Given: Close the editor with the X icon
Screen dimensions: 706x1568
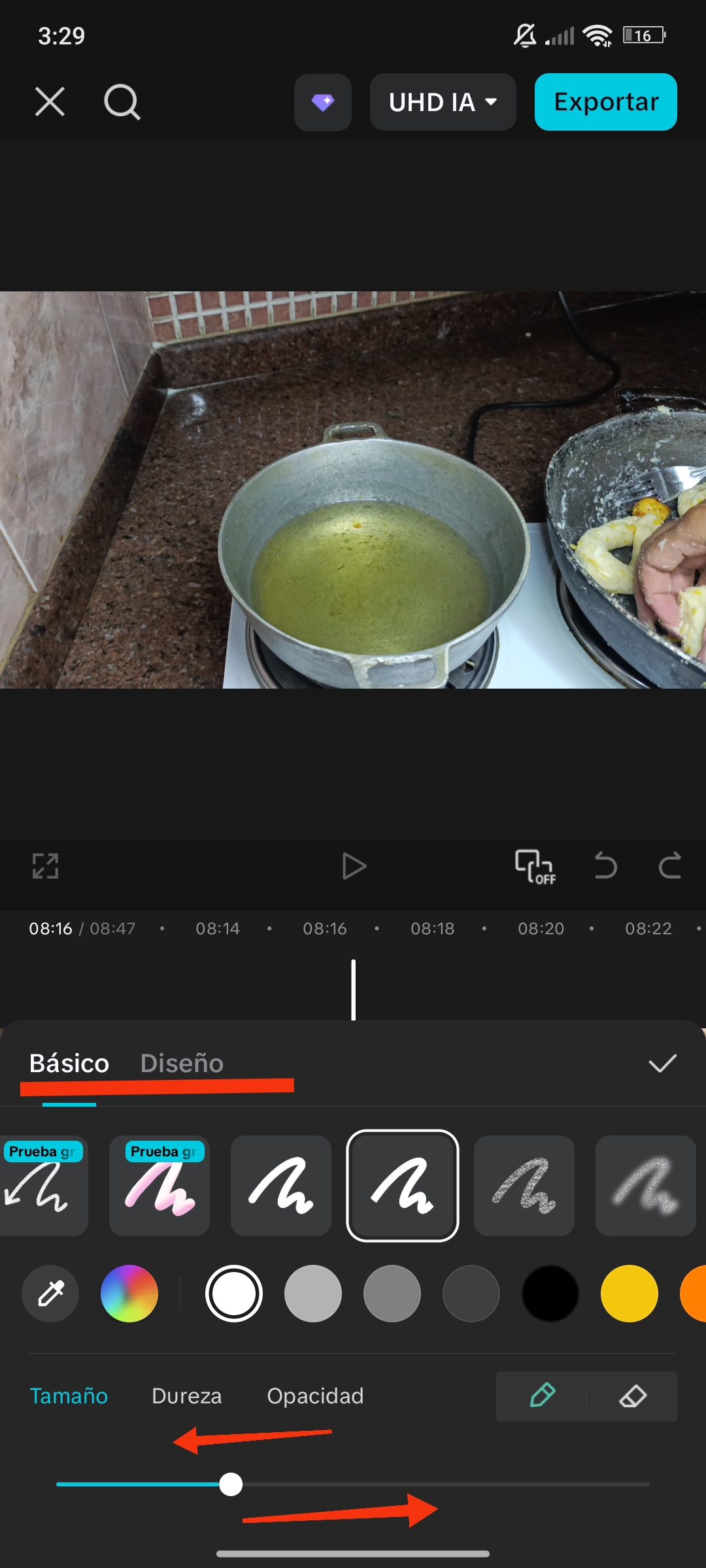Looking at the screenshot, I should click(x=50, y=102).
